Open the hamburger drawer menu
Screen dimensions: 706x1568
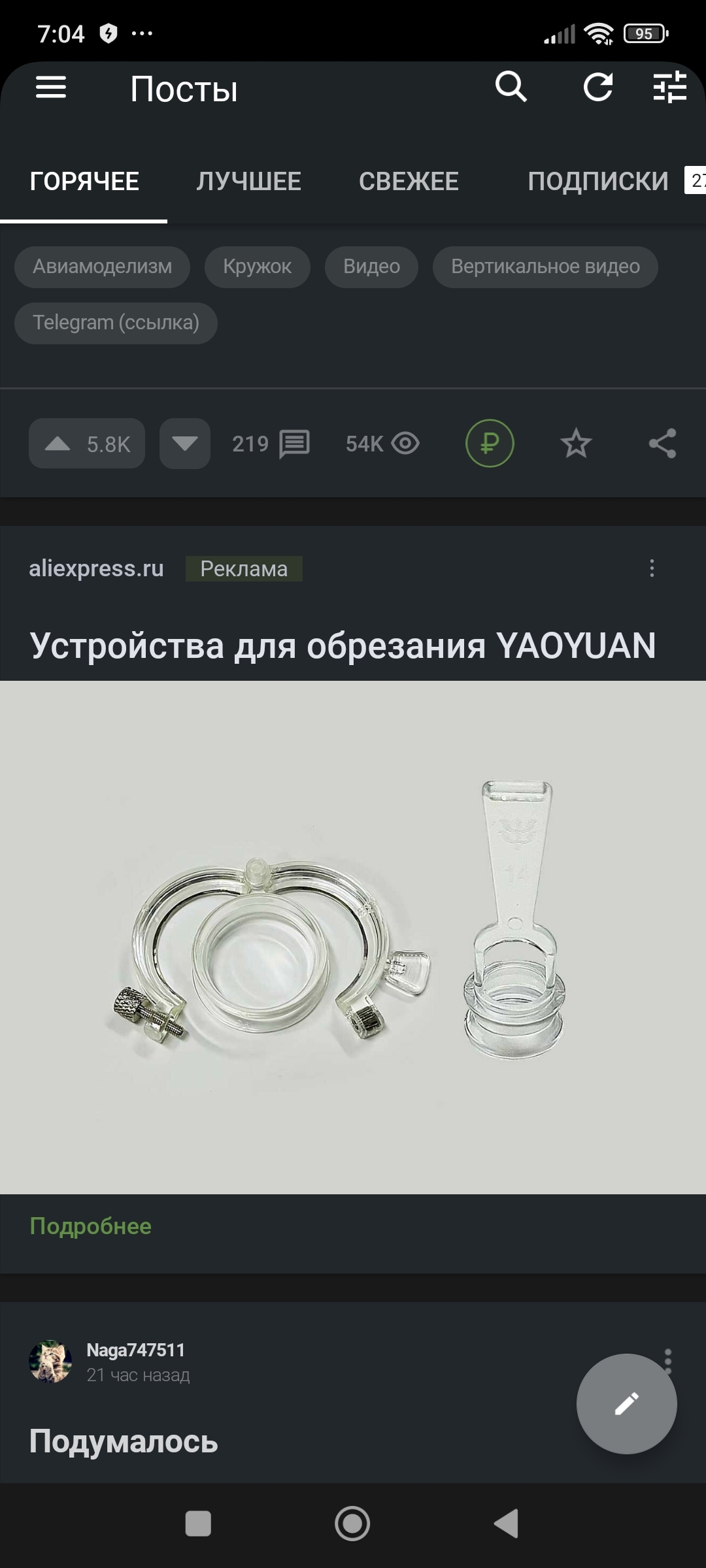tap(51, 87)
